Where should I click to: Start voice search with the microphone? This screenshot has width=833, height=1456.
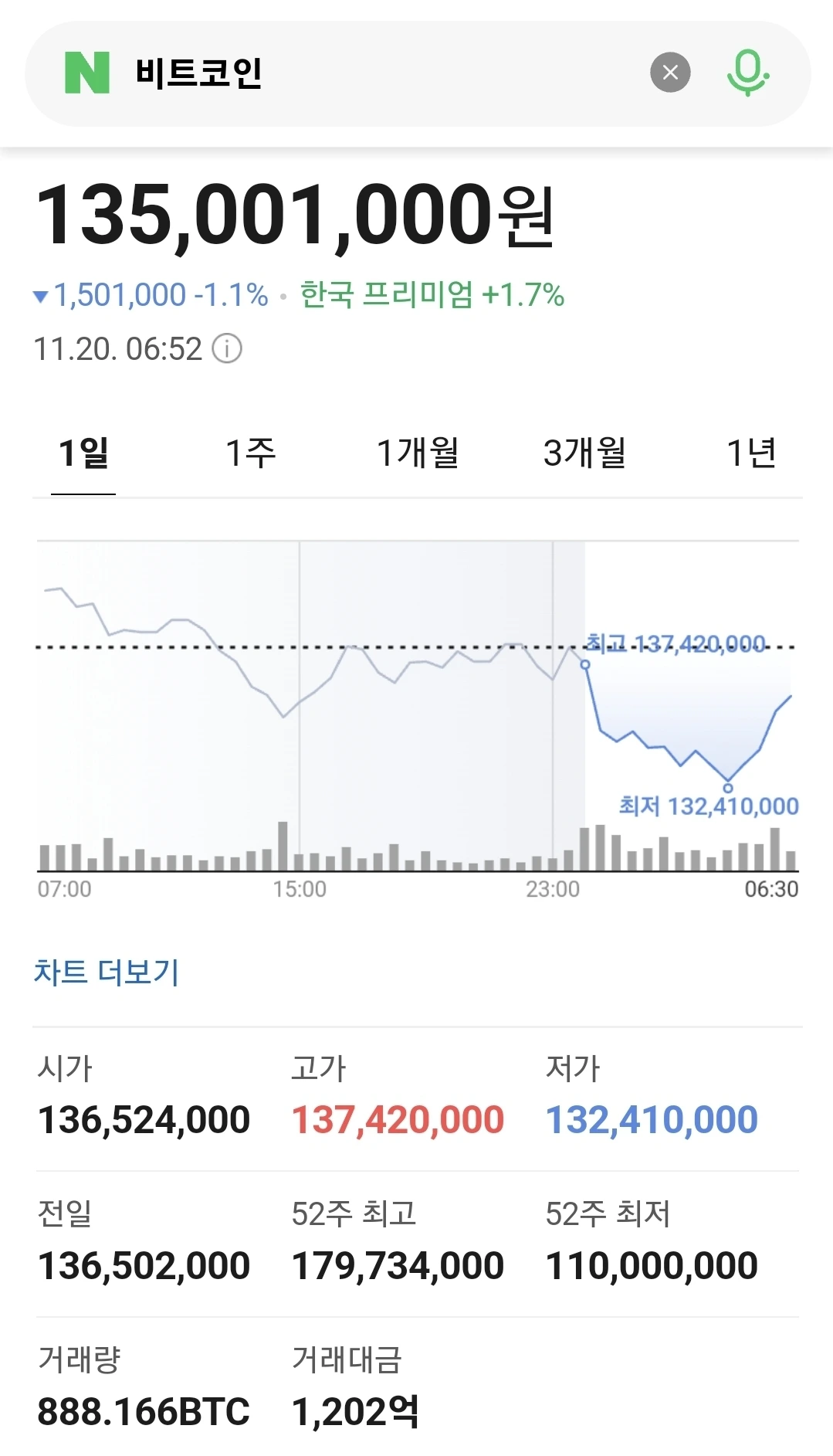pyautogui.click(x=747, y=73)
